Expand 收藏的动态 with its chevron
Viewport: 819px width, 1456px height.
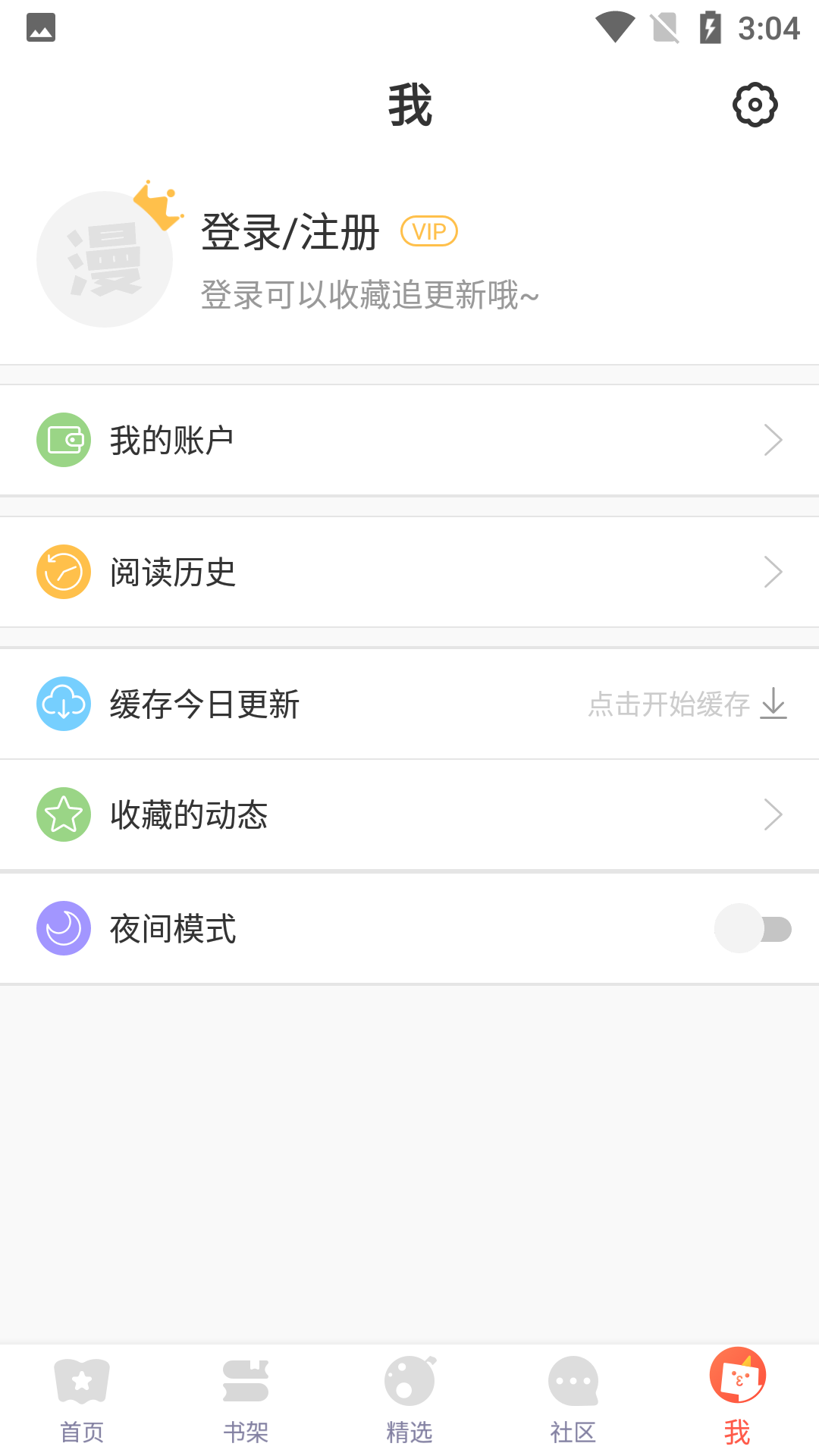point(773,814)
